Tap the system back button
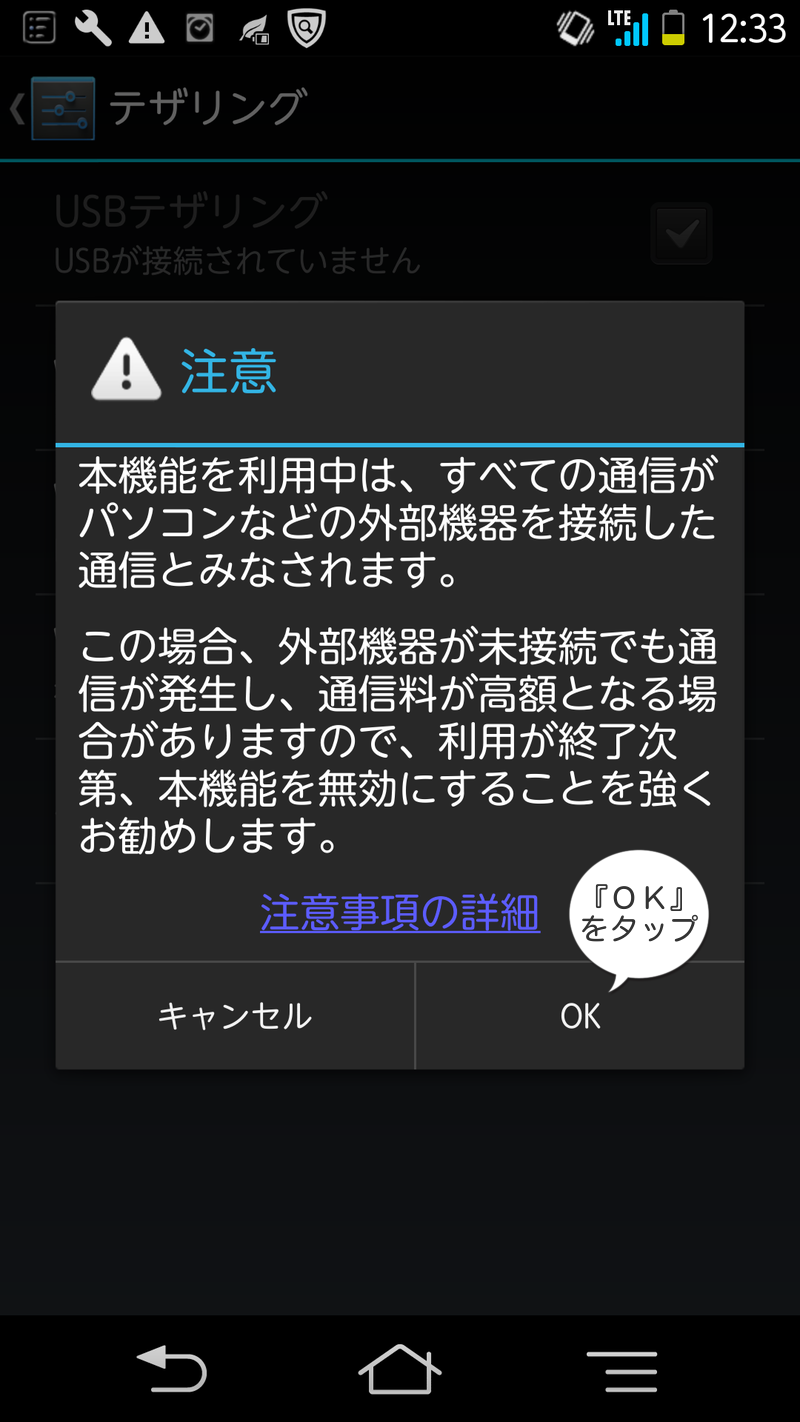This screenshot has height=1422, width=800. (172, 1369)
